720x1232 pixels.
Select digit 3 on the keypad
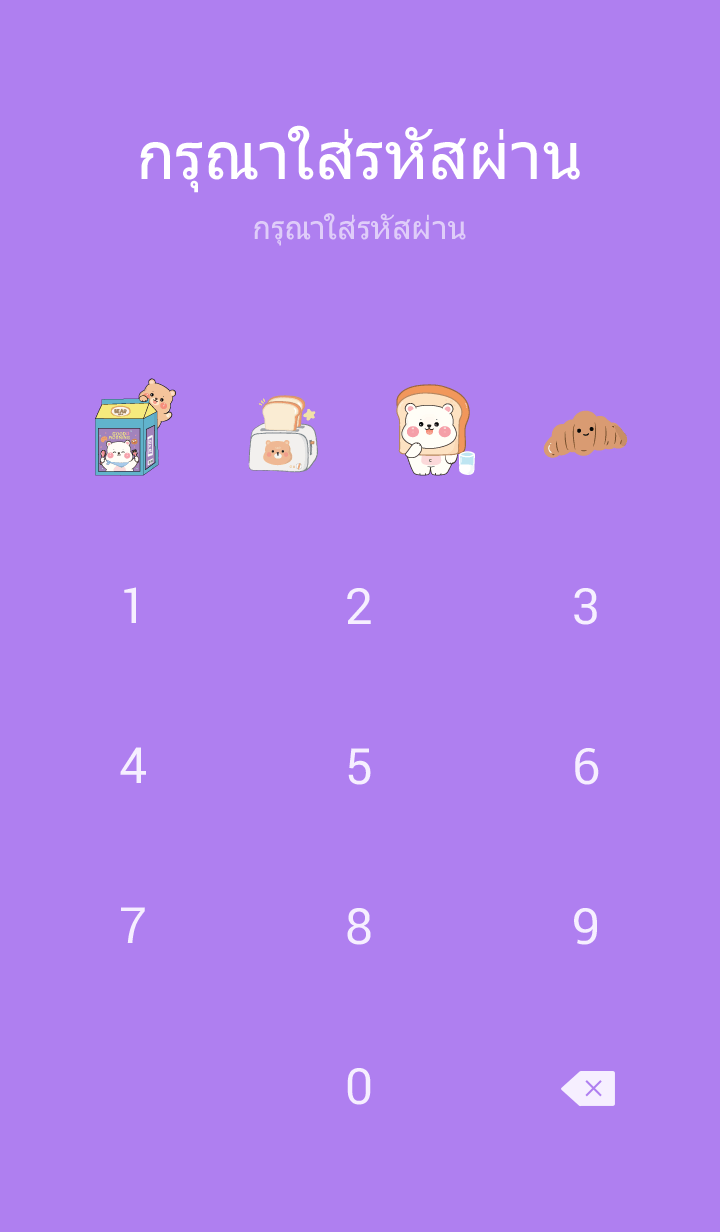[x=585, y=607]
